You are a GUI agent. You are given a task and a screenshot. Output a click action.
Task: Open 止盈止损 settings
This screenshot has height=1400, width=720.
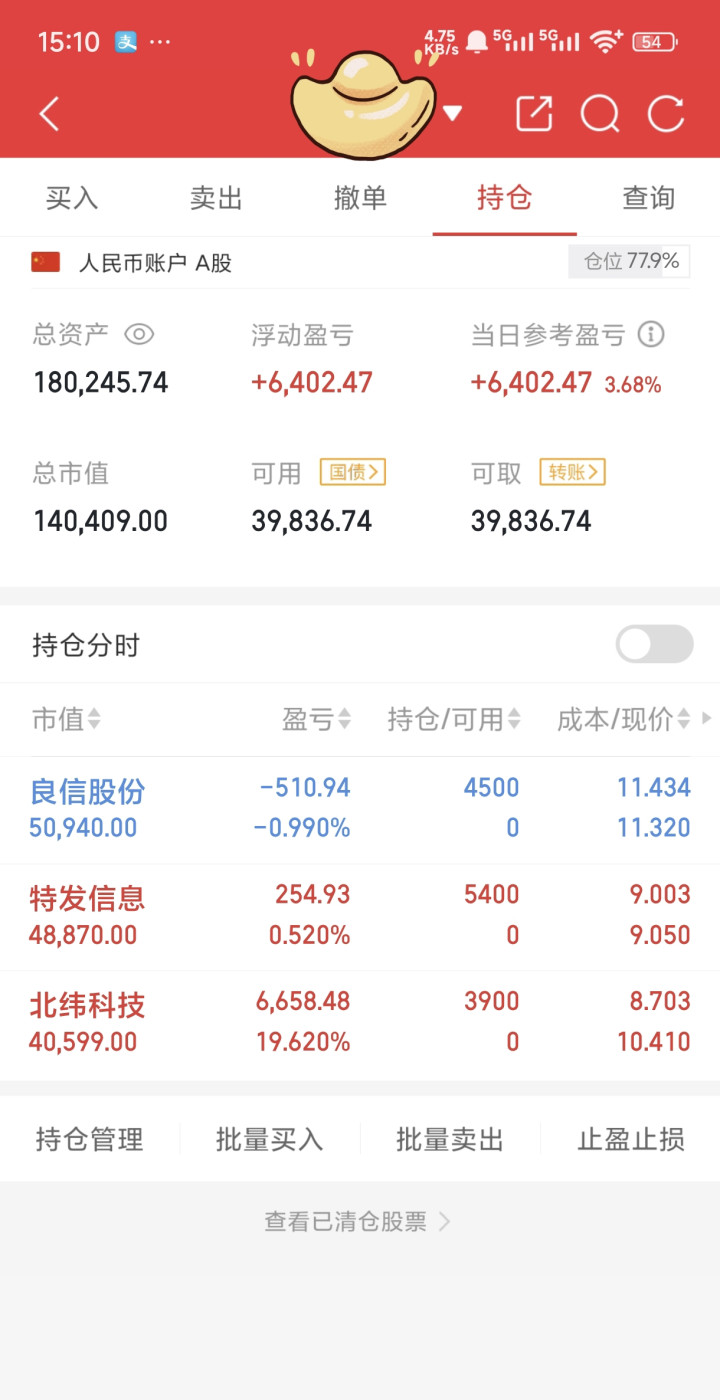click(x=631, y=1139)
